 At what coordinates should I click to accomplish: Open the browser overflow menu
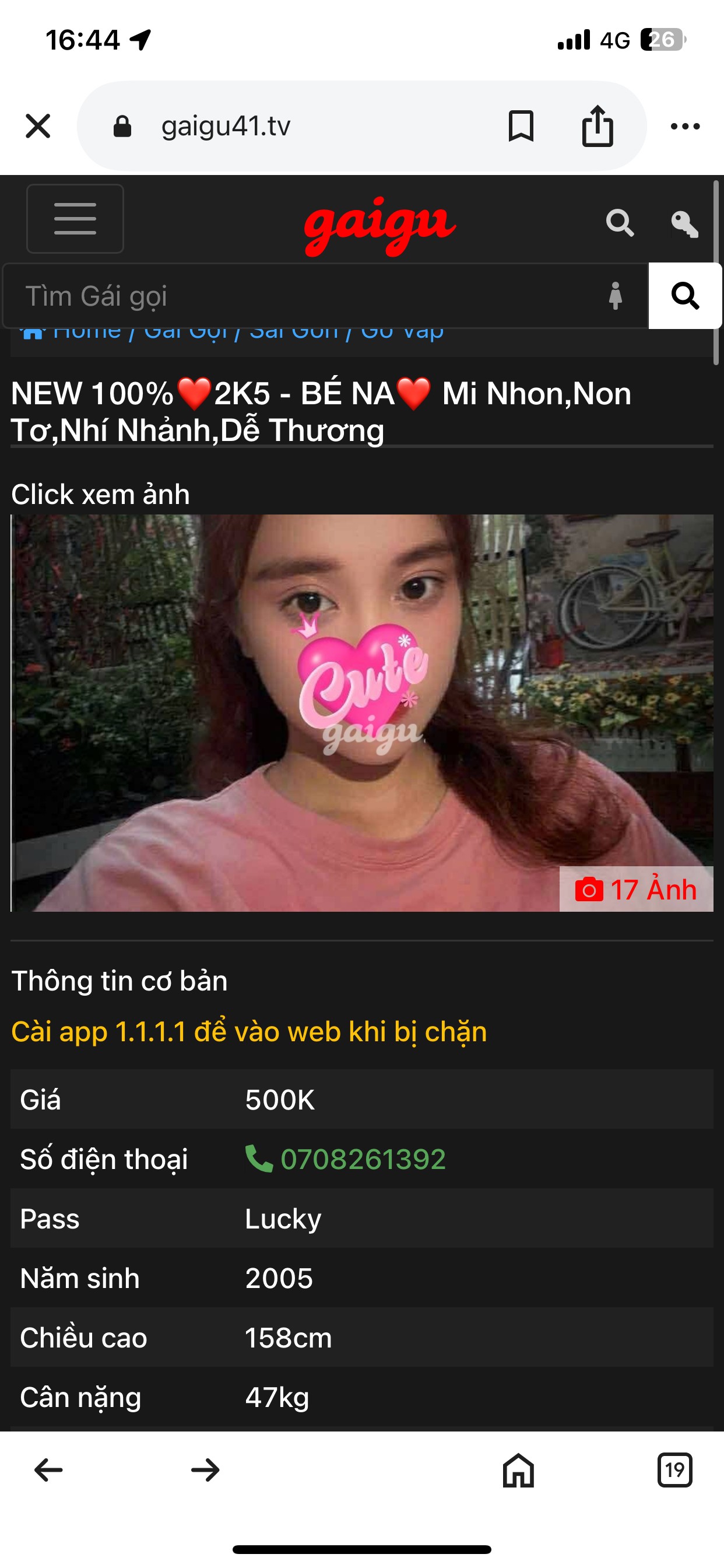coord(685,127)
